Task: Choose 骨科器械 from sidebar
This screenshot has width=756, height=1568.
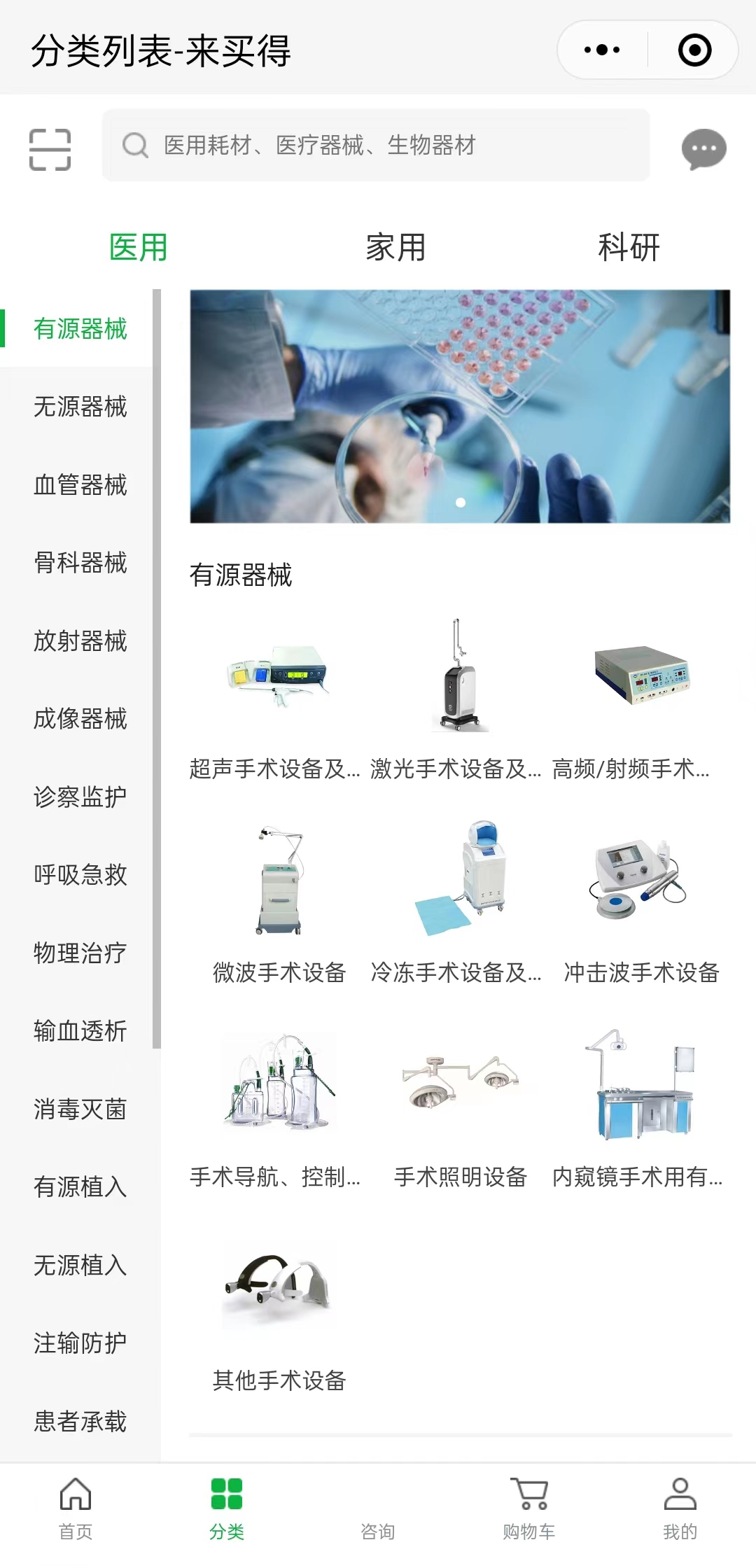Action: [80, 563]
